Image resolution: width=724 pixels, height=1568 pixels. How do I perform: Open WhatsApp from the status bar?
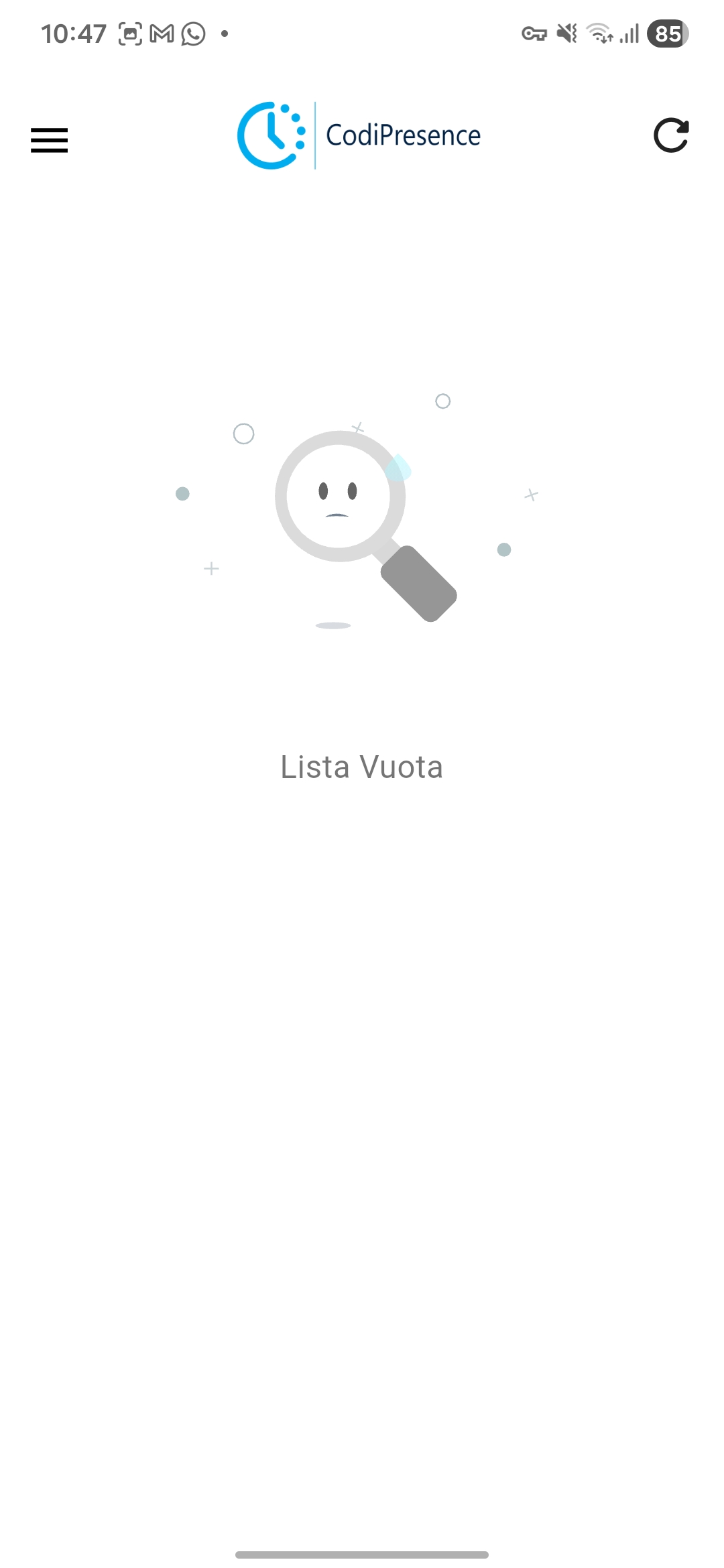pyautogui.click(x=194, y=34)
